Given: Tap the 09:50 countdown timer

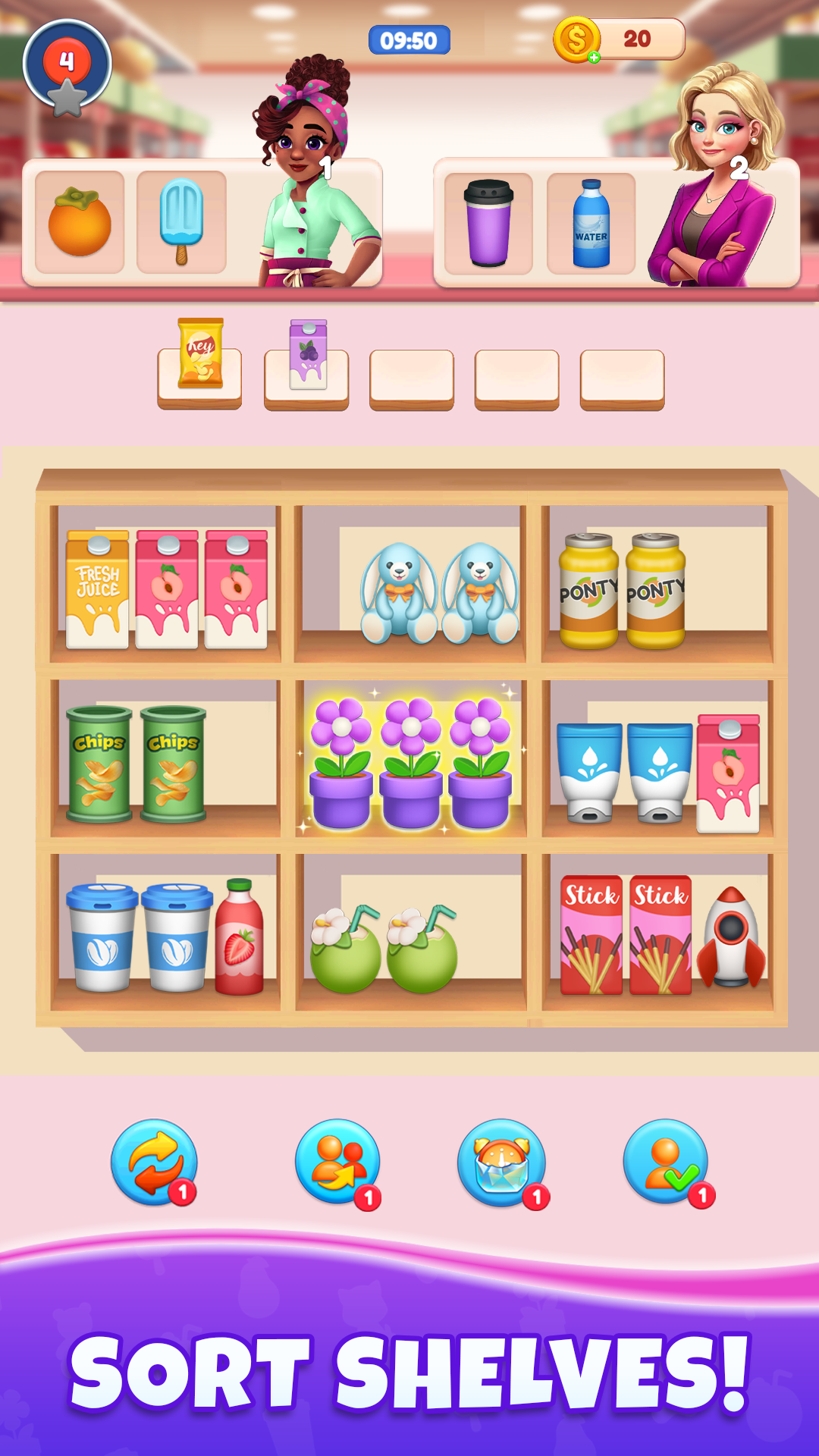Looking at the screenshot, I should tap(409, 40).
